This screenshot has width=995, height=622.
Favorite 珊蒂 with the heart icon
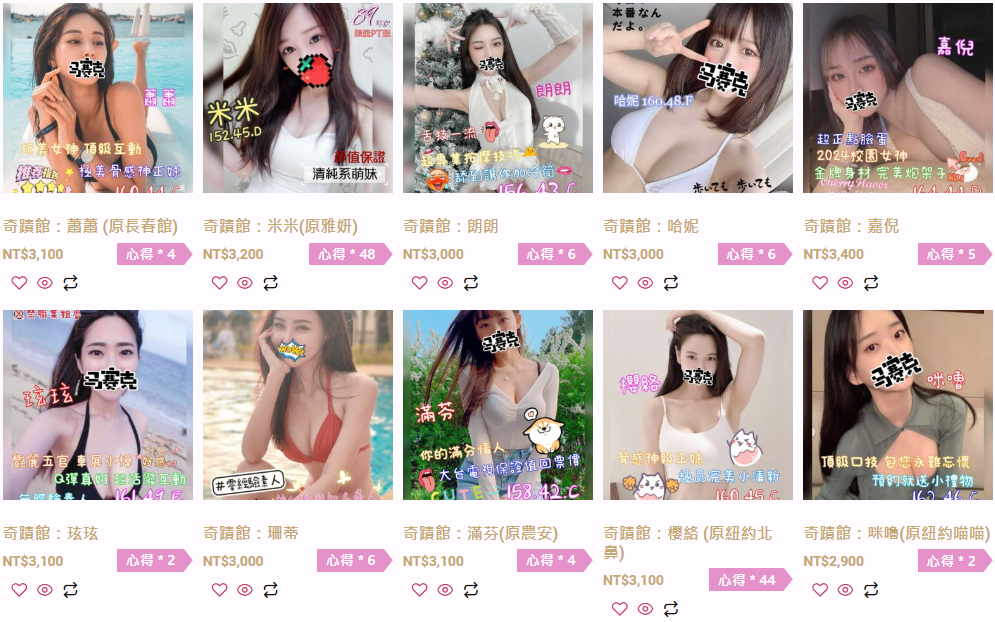pyautogui.click(x=219, y=590)
